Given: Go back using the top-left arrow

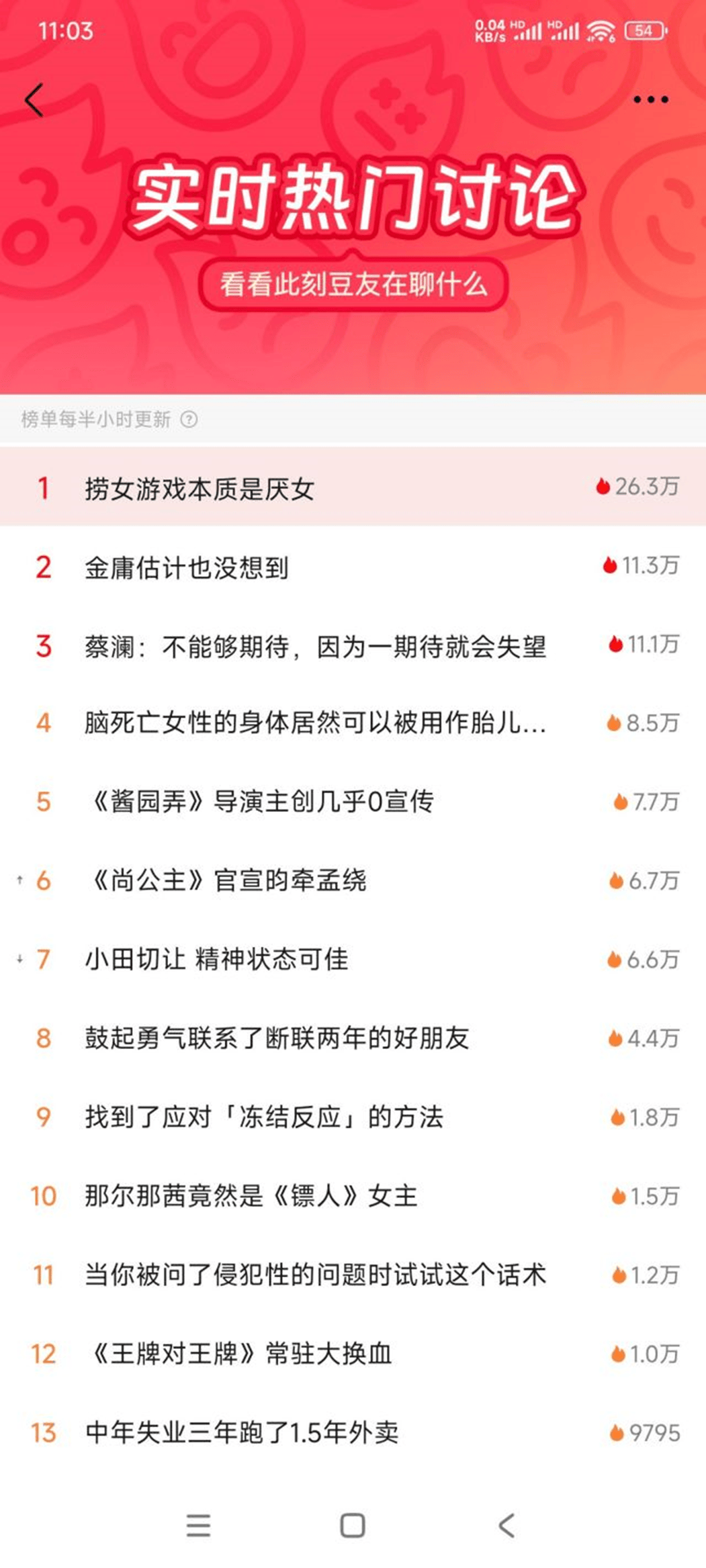Looking at the screenshot, I should coord(34,100).
